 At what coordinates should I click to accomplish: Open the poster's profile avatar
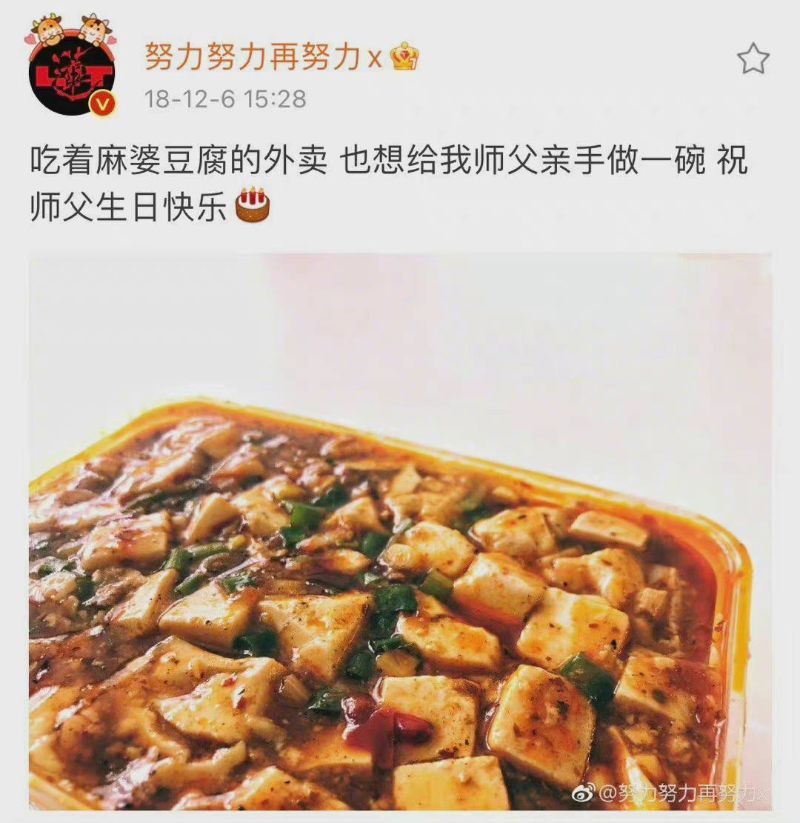(x=70, y=70)
